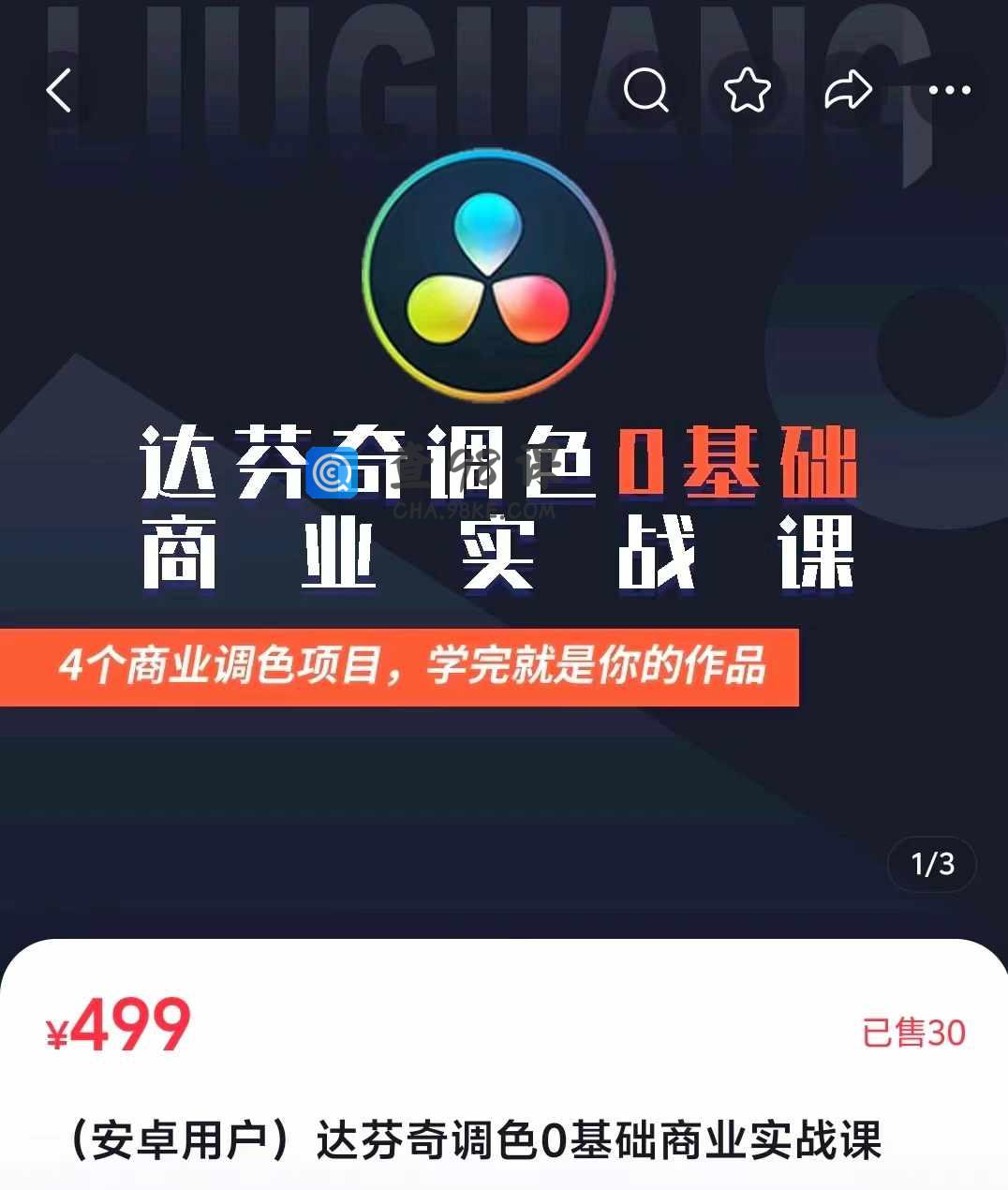Open search from the top bar

pos(645,91)
